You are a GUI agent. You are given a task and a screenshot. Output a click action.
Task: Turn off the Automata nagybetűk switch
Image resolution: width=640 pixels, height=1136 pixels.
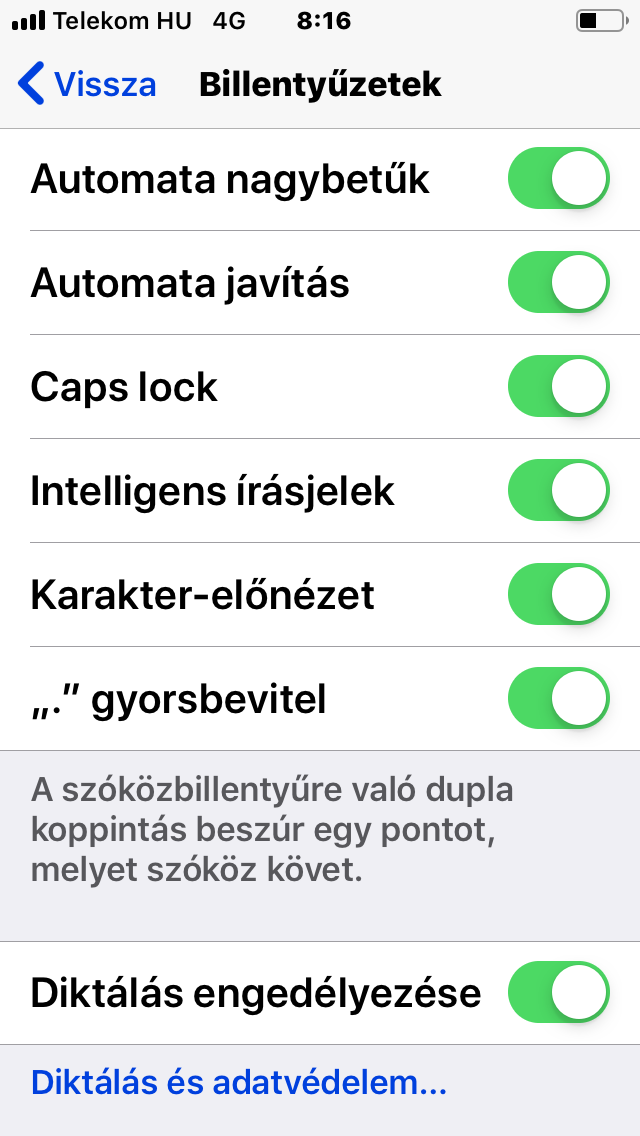pyautogui.click(x=558, y=178)
